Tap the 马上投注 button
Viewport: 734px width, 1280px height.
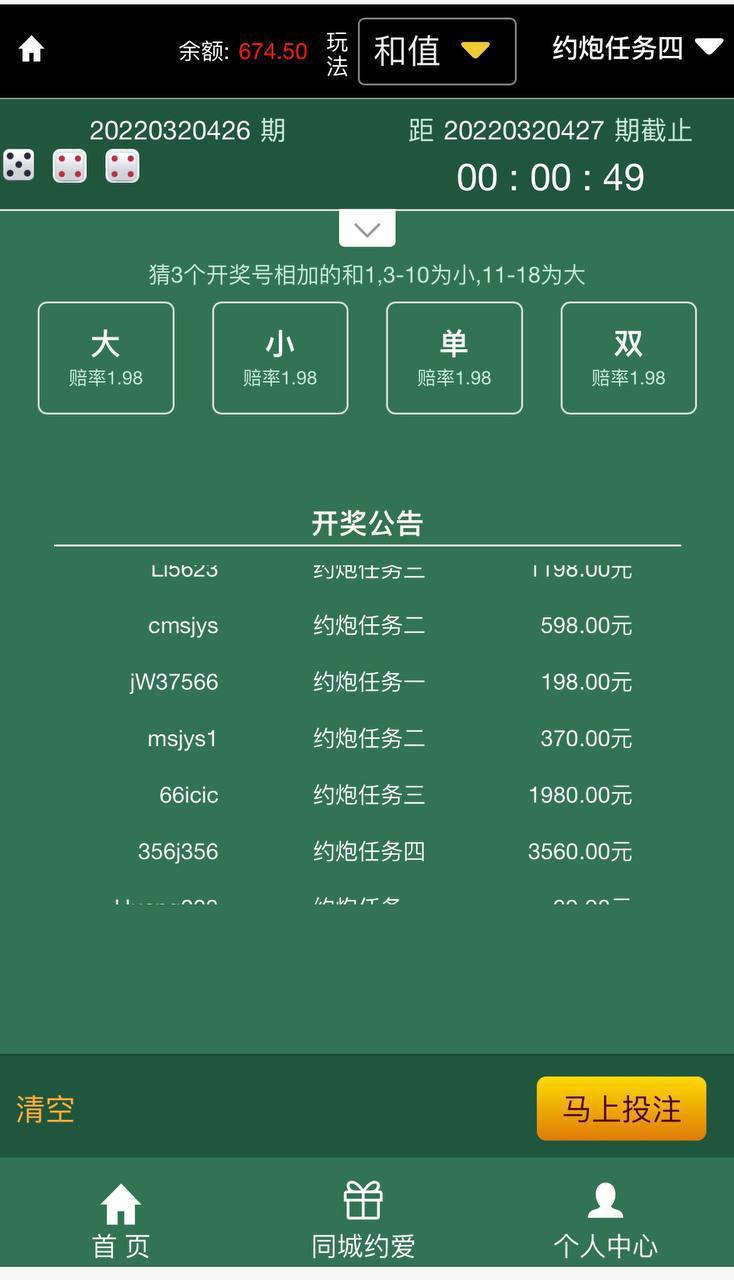click(x=621, y=1109)
